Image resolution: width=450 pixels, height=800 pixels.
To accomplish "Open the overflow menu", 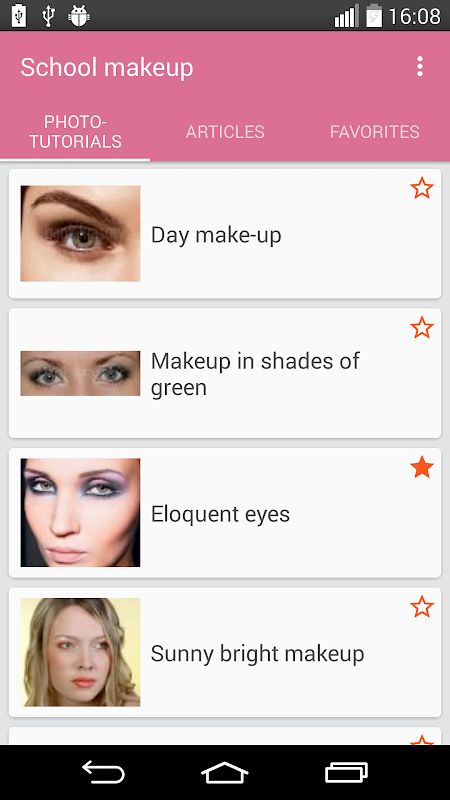I will (419, 67).
